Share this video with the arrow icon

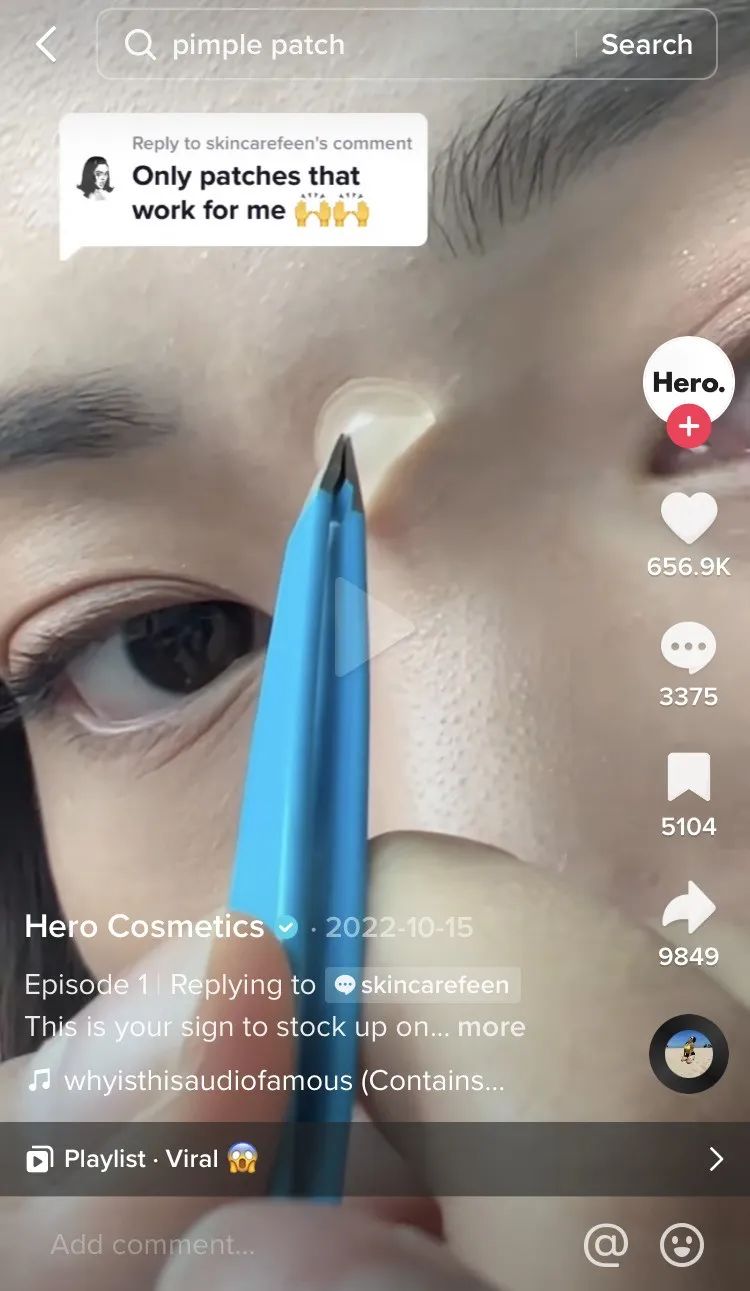click(x=688, y=908)
